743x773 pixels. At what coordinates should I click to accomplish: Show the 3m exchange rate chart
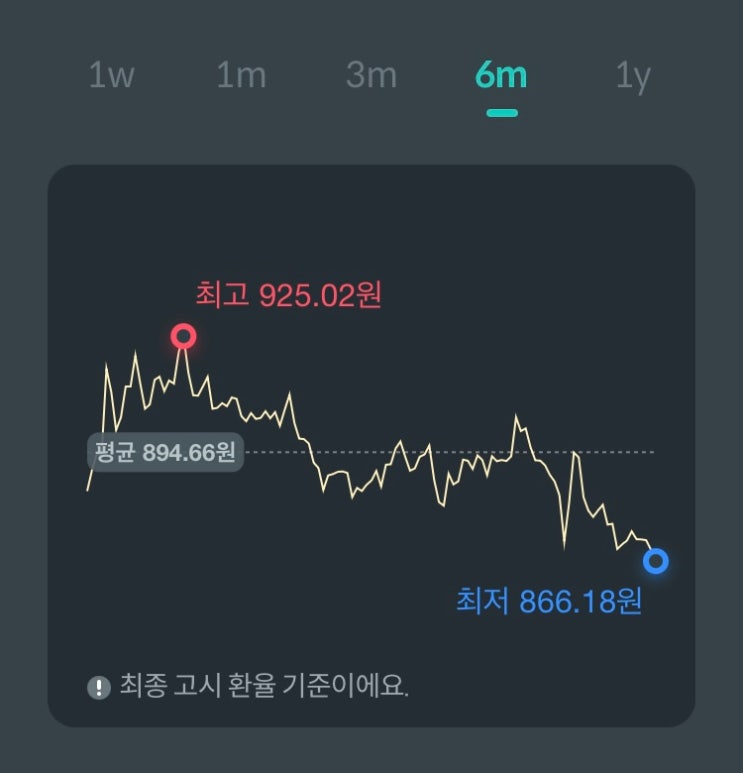(371, 76)
